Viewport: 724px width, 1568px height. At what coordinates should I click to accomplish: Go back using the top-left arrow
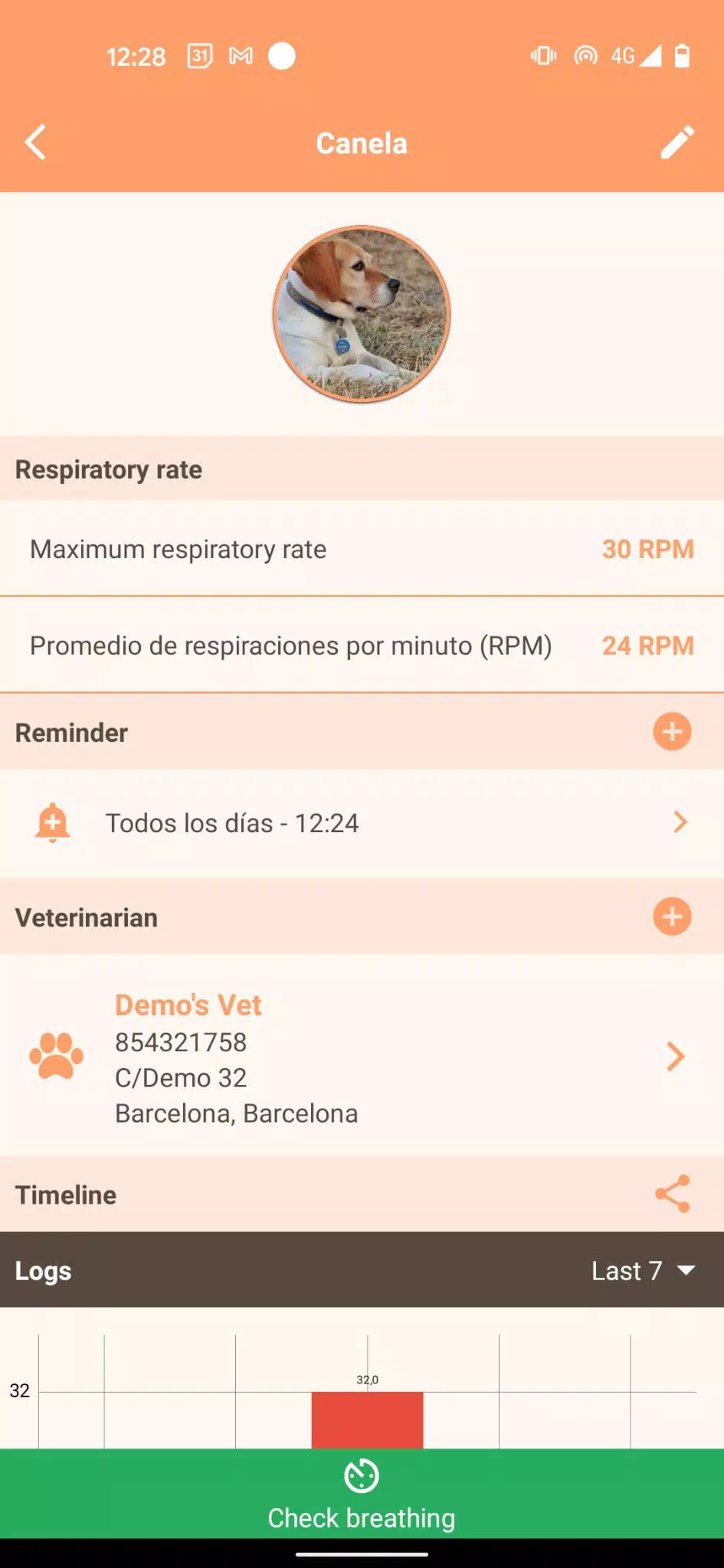pyautogui.click(x=35, y=142)
